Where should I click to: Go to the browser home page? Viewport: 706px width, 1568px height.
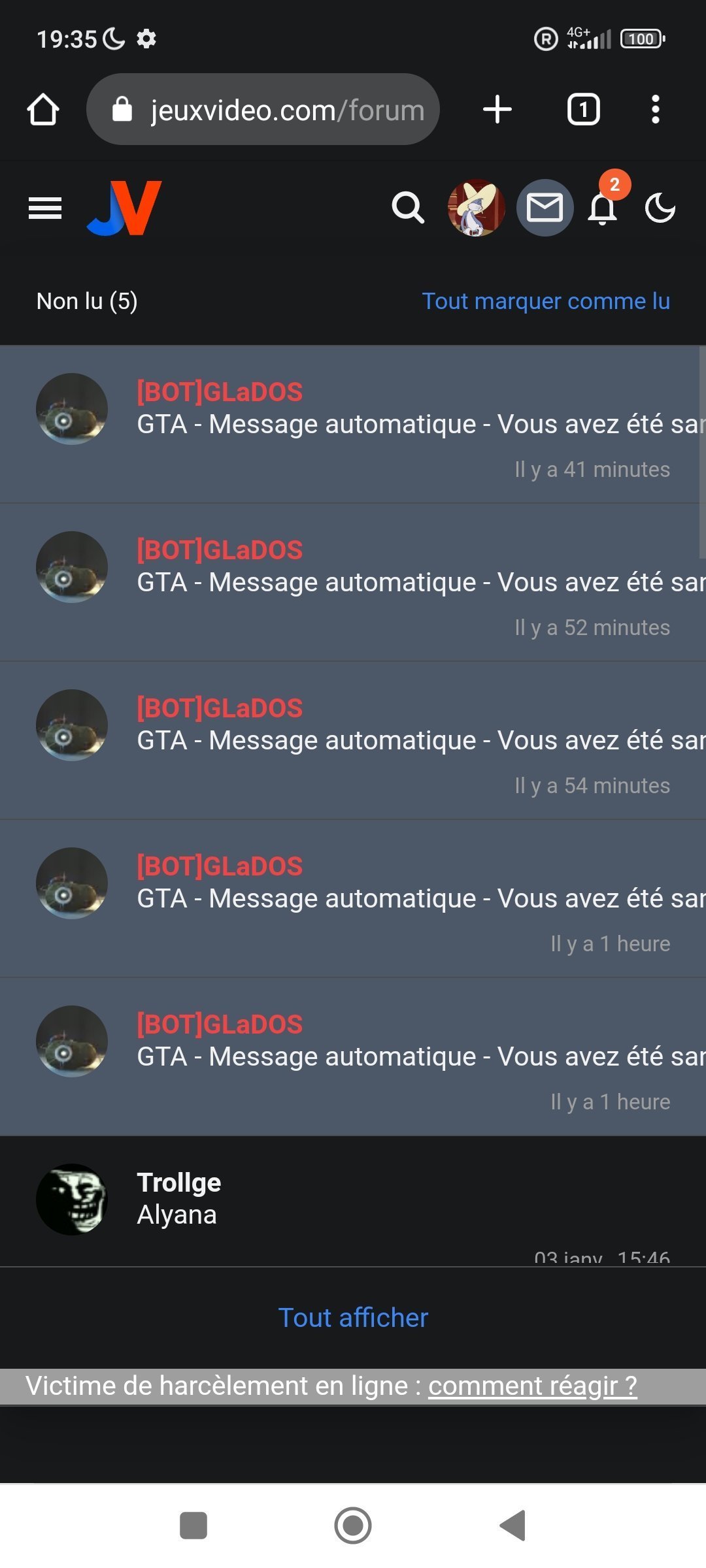[43, 109]
